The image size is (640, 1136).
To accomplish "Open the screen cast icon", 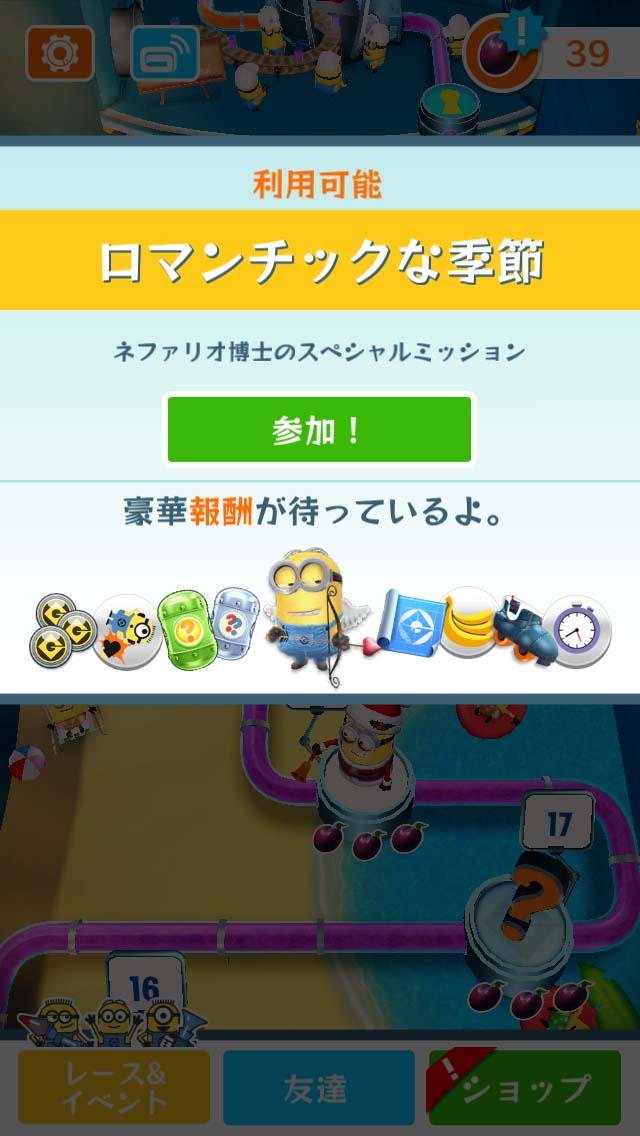I will (x=165, y=53).
